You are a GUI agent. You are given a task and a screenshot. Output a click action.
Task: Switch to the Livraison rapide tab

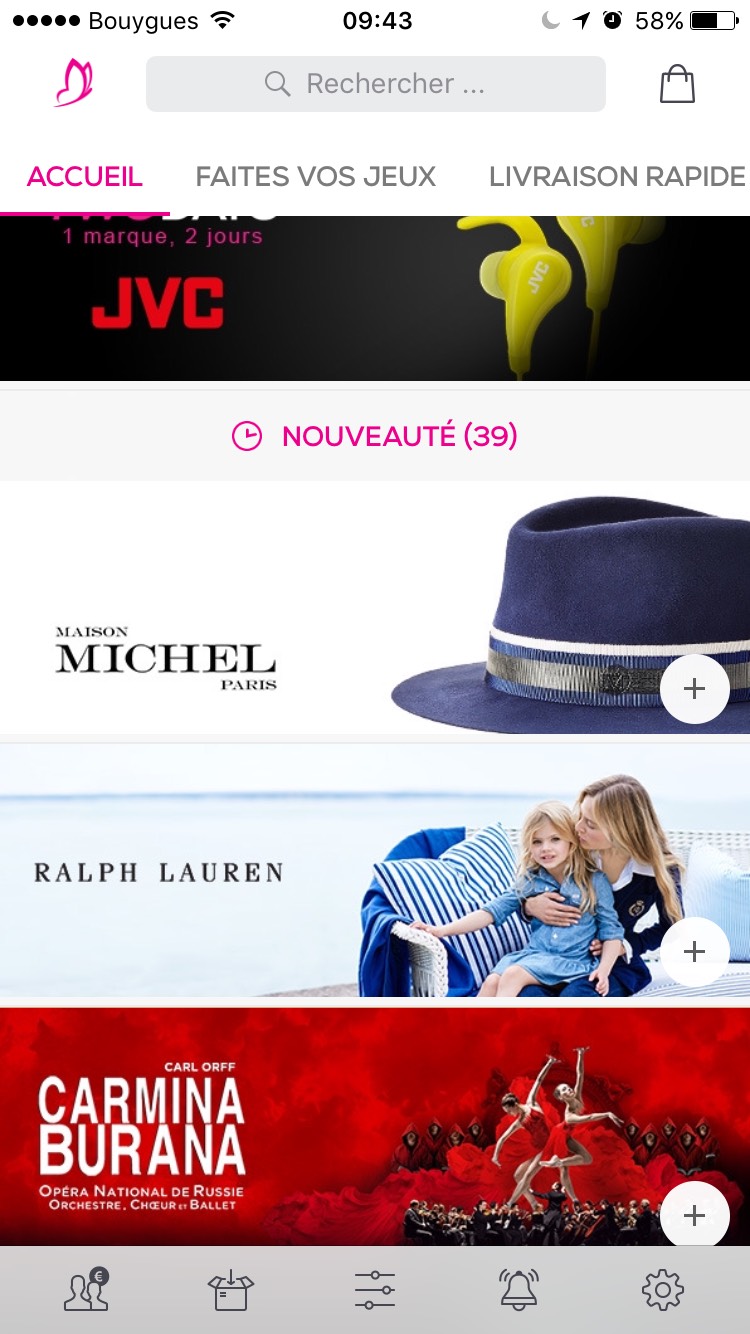[617, 177]
